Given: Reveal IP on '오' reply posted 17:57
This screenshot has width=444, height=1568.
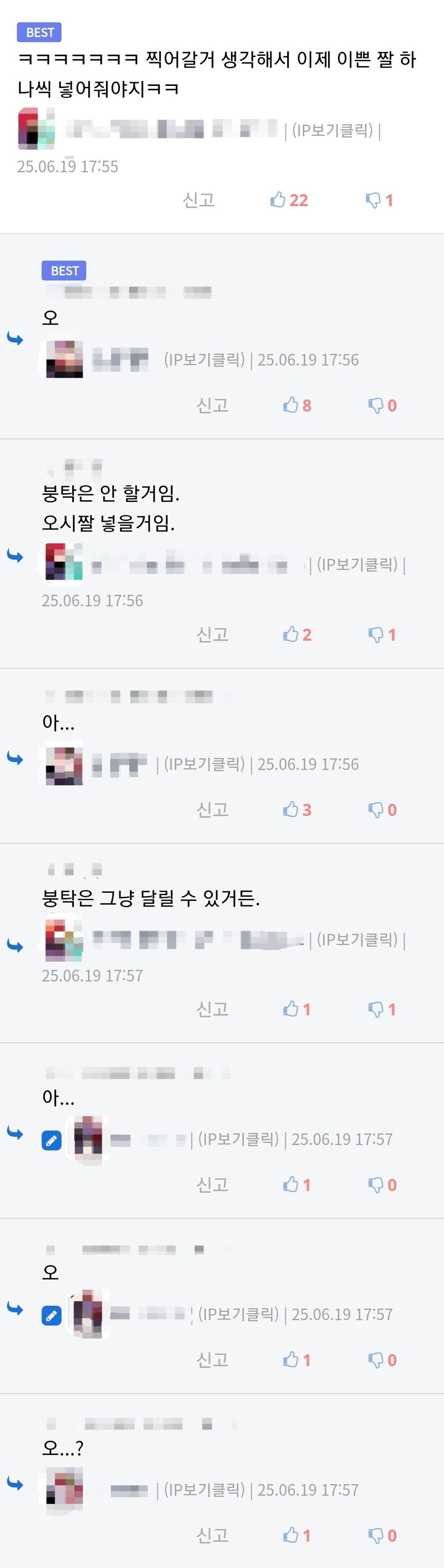Looking at the screenshot, I should pyautogui.click(x=238, y=1314).
